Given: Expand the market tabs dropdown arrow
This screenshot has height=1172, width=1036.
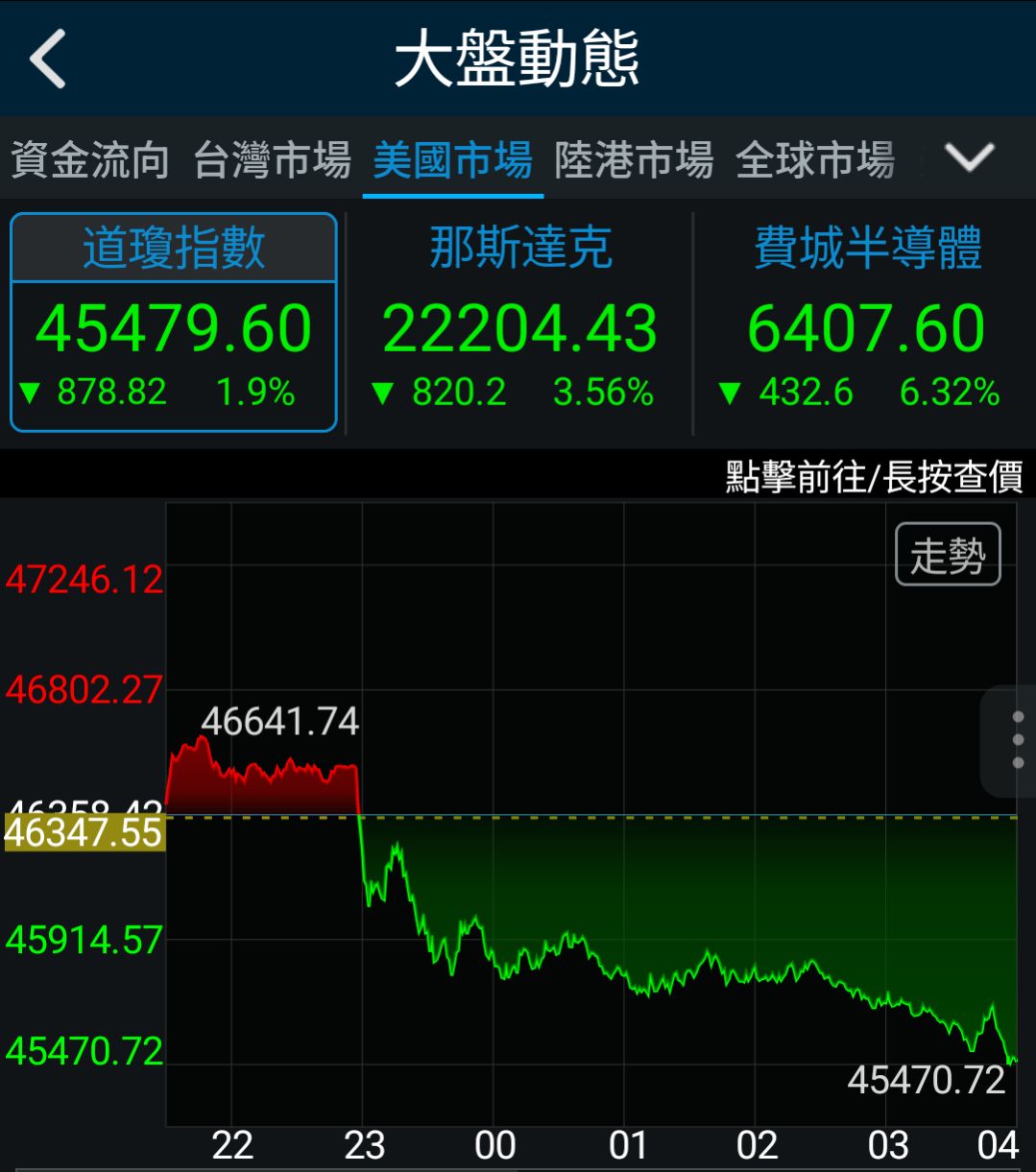Looking at the screenshot, I should (968, 157).
